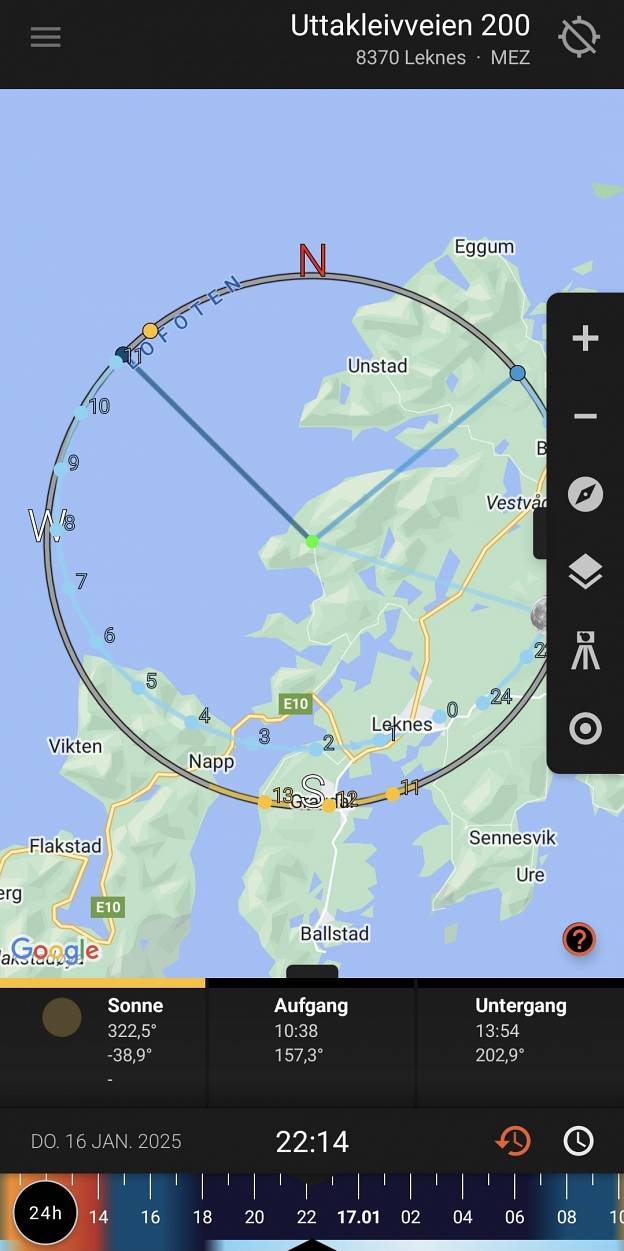Open the hamburger drawer menu
Viewport: 624px width, 1251px height.
(x=45, y=38)
